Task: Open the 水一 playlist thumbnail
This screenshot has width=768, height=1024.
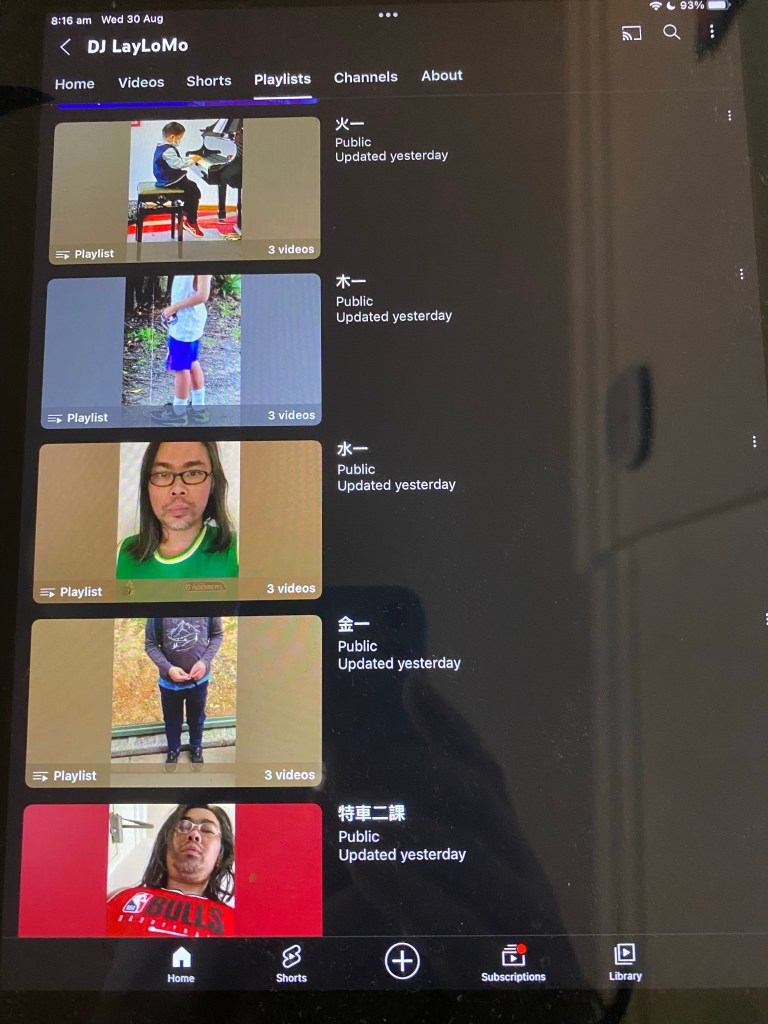Action: coord(179,520)
